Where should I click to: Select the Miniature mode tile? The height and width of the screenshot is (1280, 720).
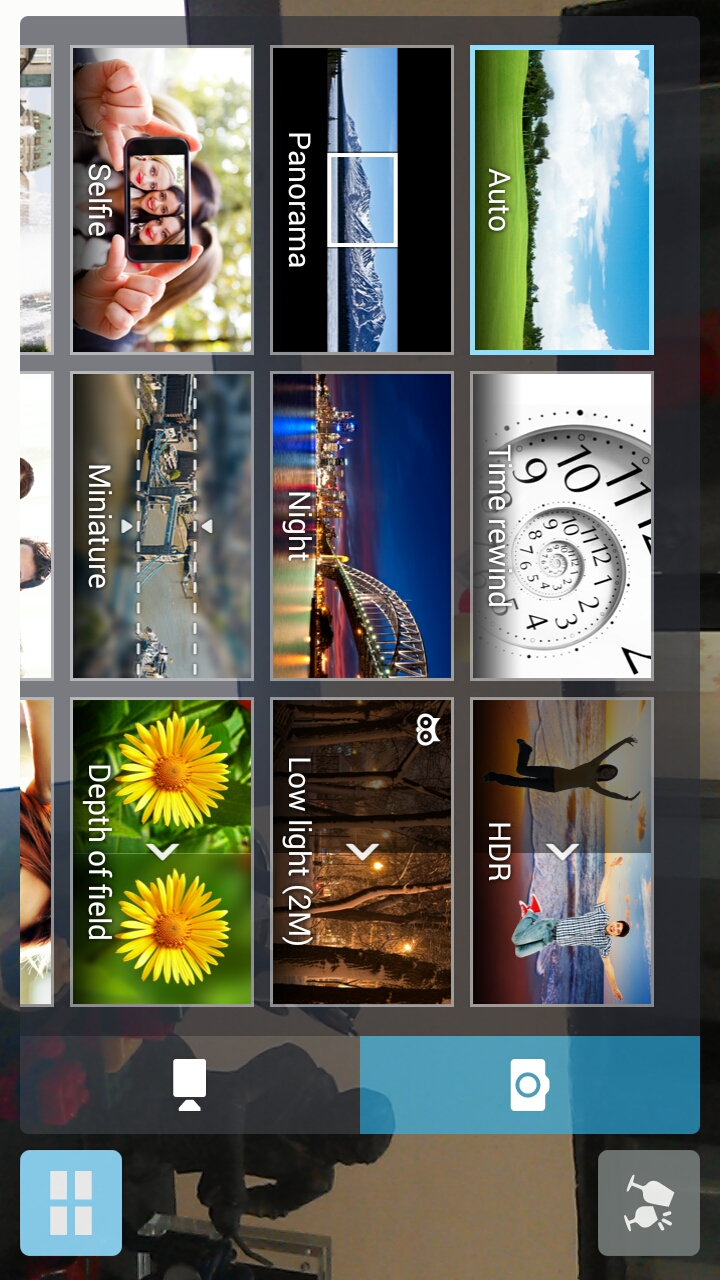(x=162, y=526)
